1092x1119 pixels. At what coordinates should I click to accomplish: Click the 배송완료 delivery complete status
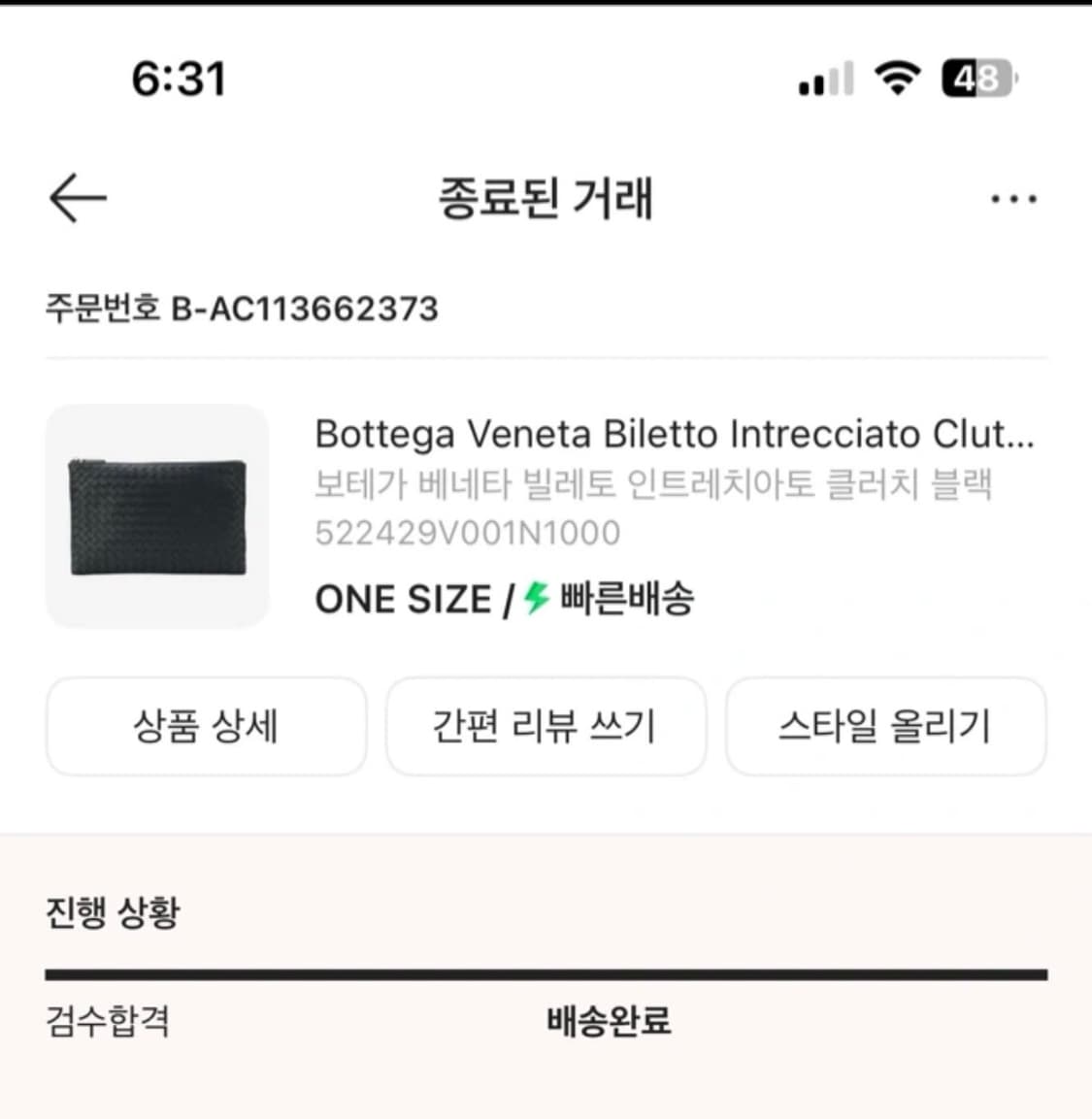click(x=610, y=1022)
